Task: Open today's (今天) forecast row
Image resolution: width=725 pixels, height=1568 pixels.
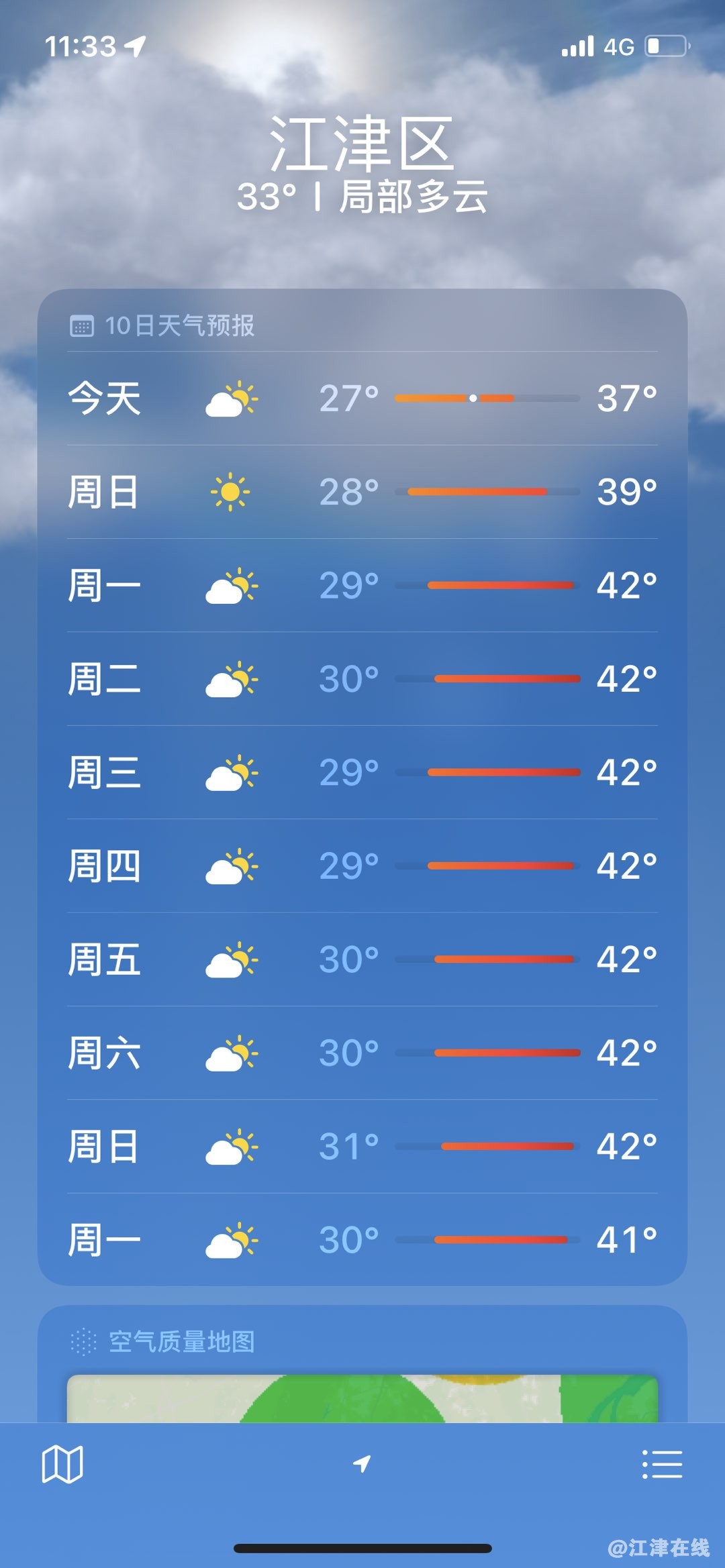Action: (362, 399)
